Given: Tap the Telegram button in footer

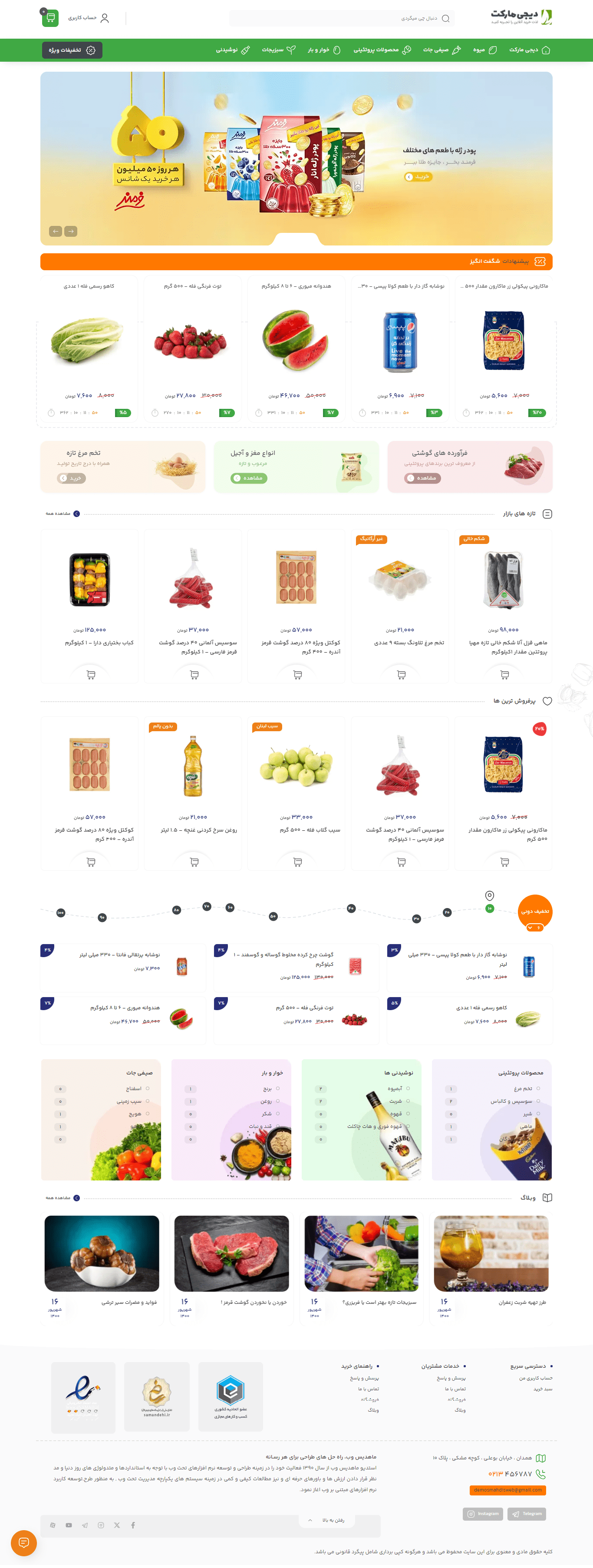Looking at the screenshot, I should 527,1513.
